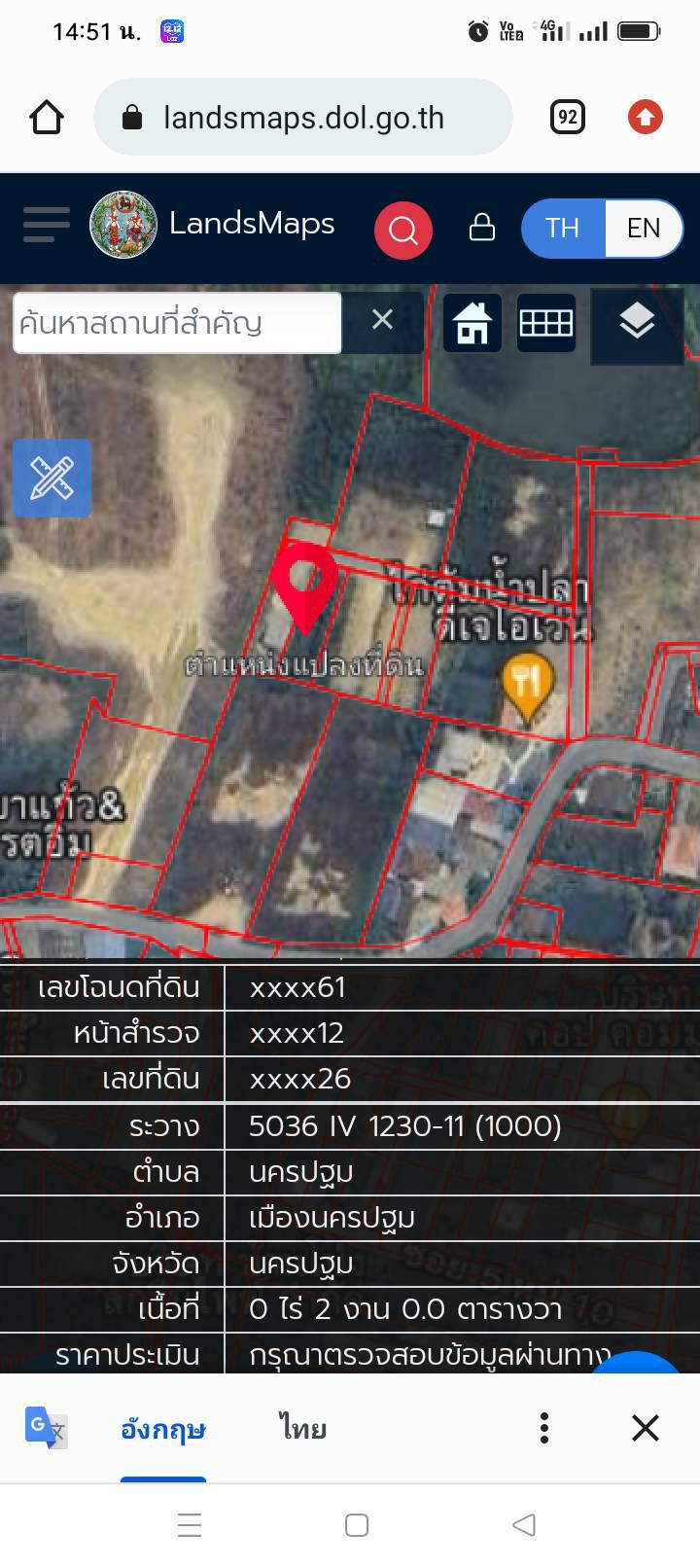Select the TH language option
Viewport: 700px width, 1568px height.
(563, 228)
